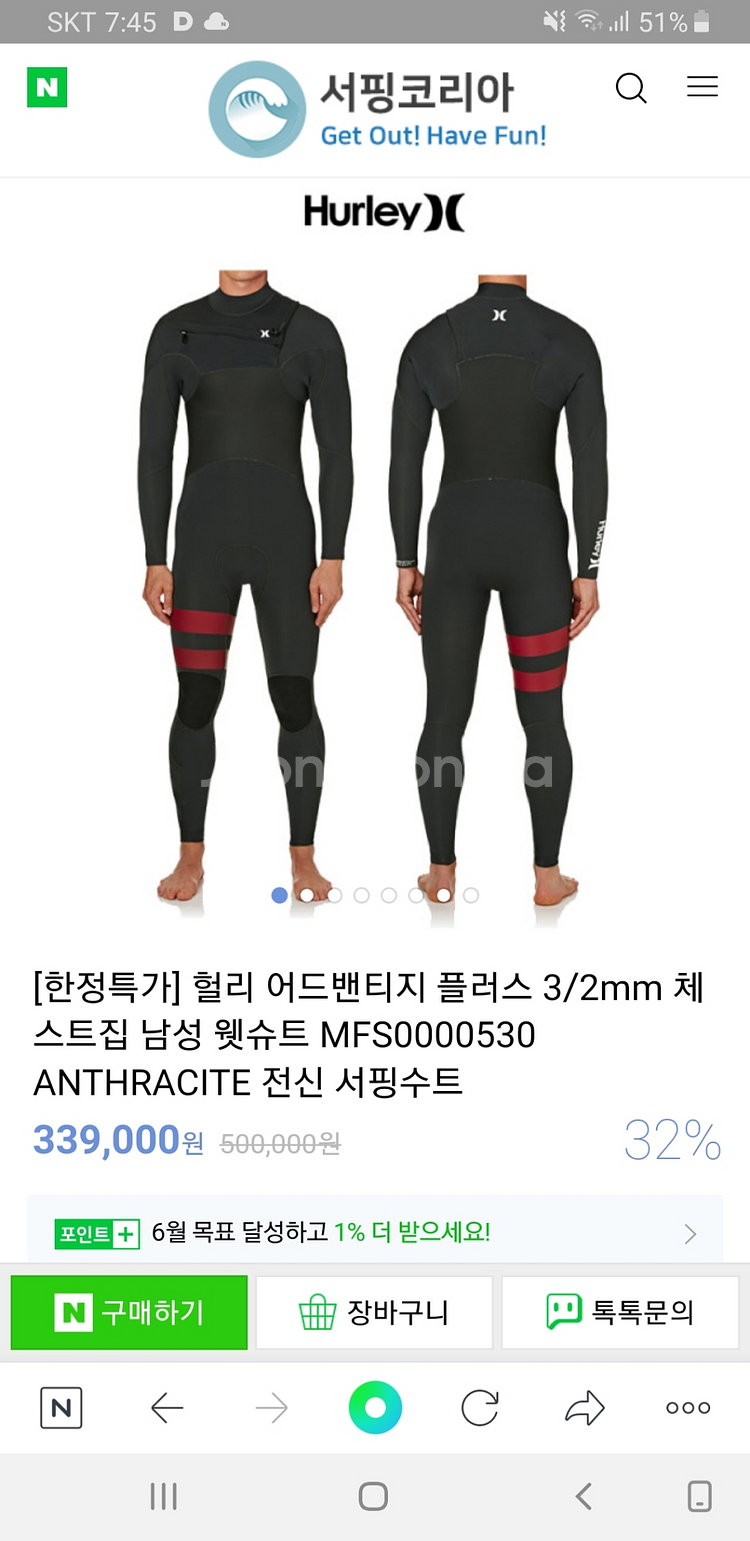Open the search magnifier icon
Viewport: 750px width, 1541px height.
[x=631, y=88]
